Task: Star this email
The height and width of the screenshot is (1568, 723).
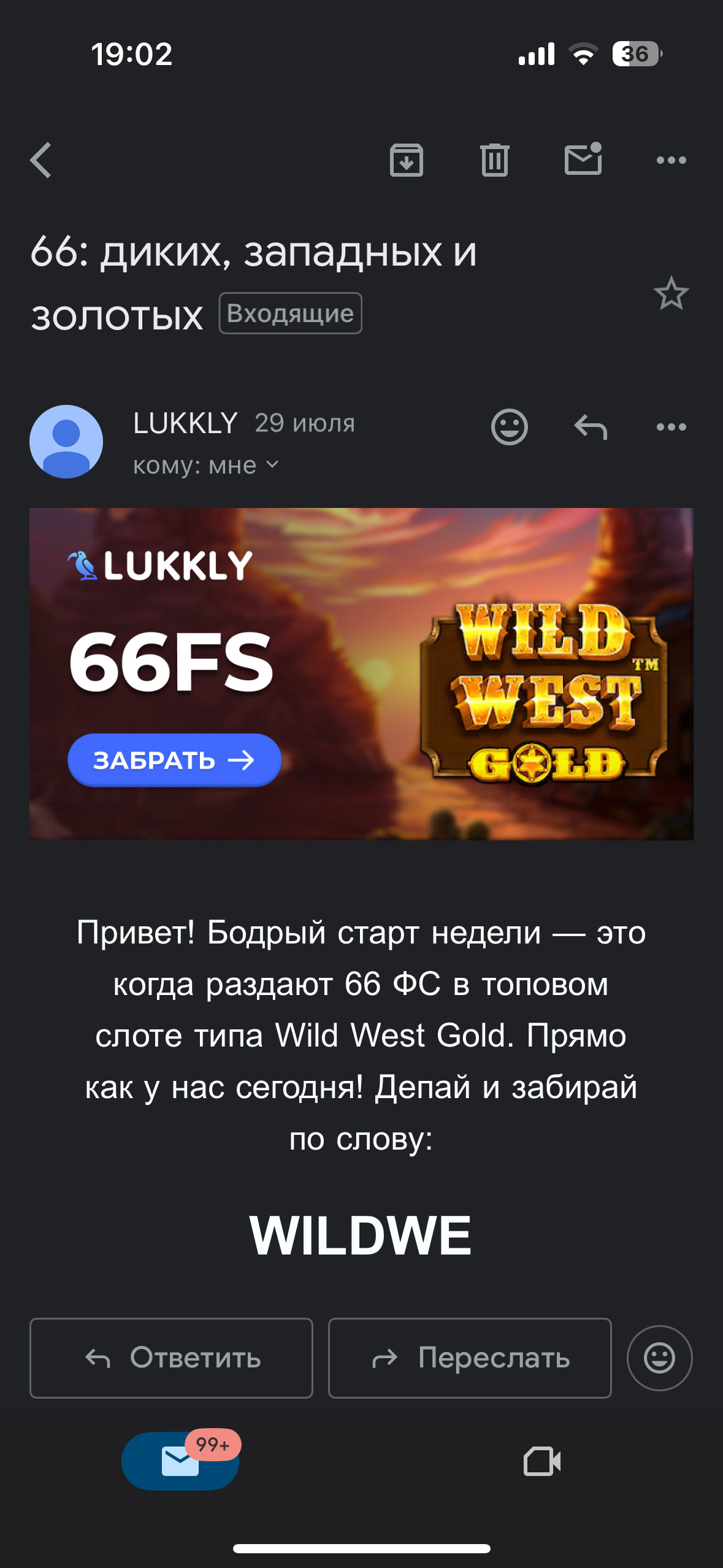Action: (671, 294)
